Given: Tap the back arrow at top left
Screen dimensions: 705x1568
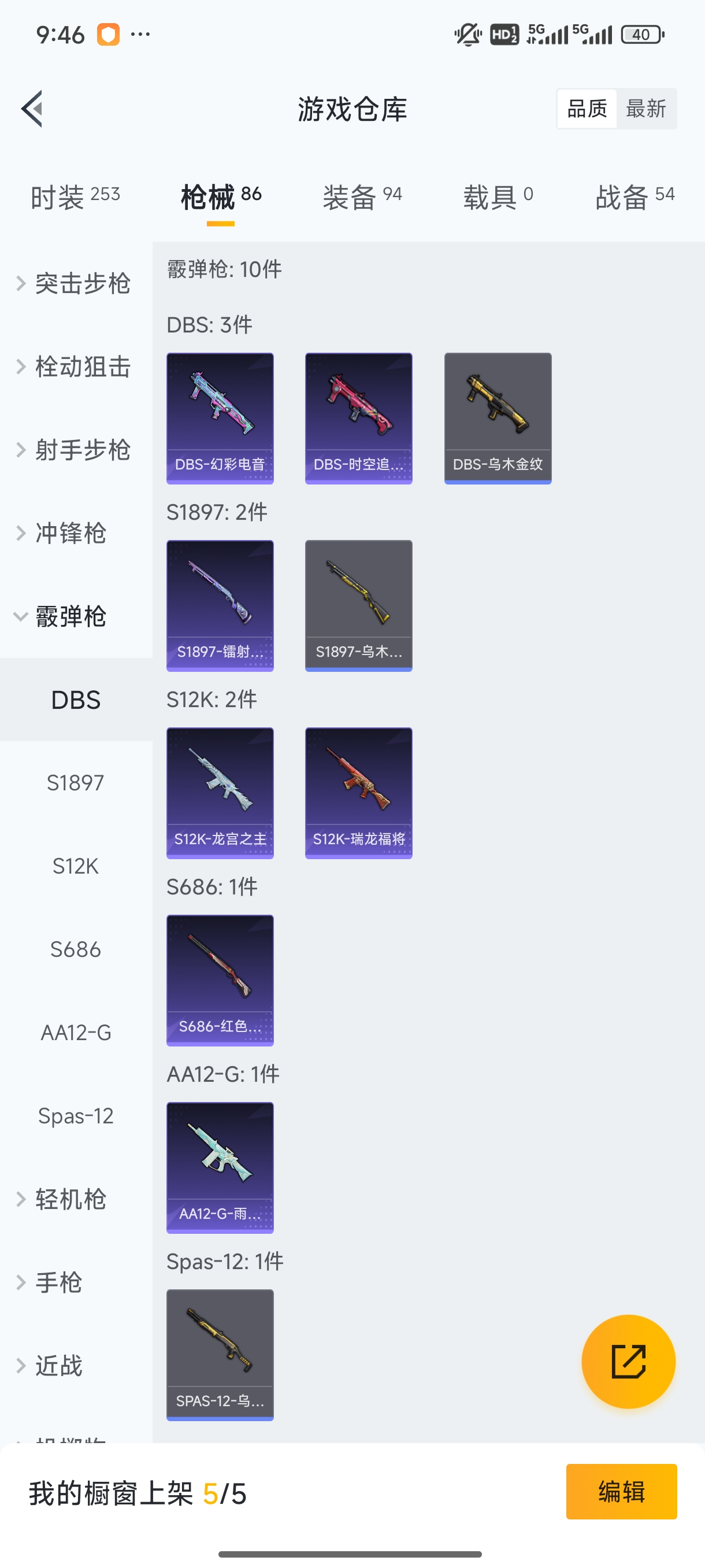Looking at the screenshot, I should [x=34, y=108].
